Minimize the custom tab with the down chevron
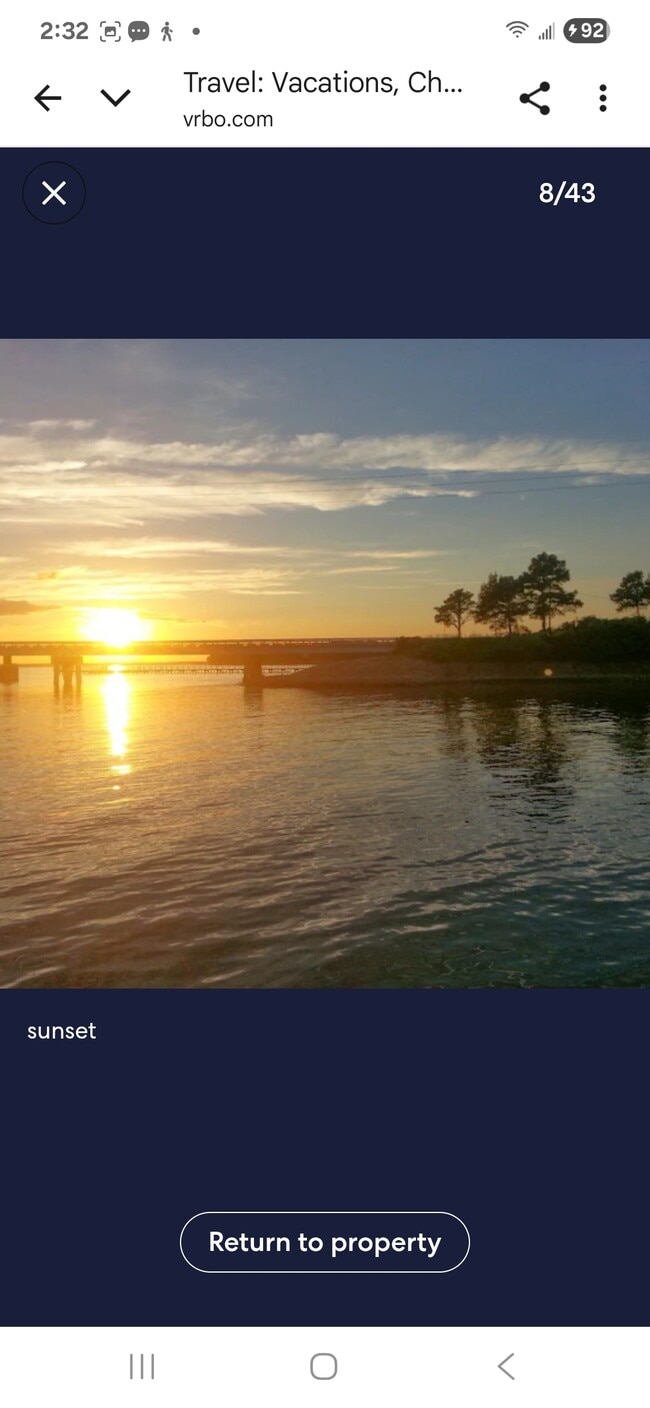Image resolution: width=650 pixels, height=1408 pixels. coord(116,98)
